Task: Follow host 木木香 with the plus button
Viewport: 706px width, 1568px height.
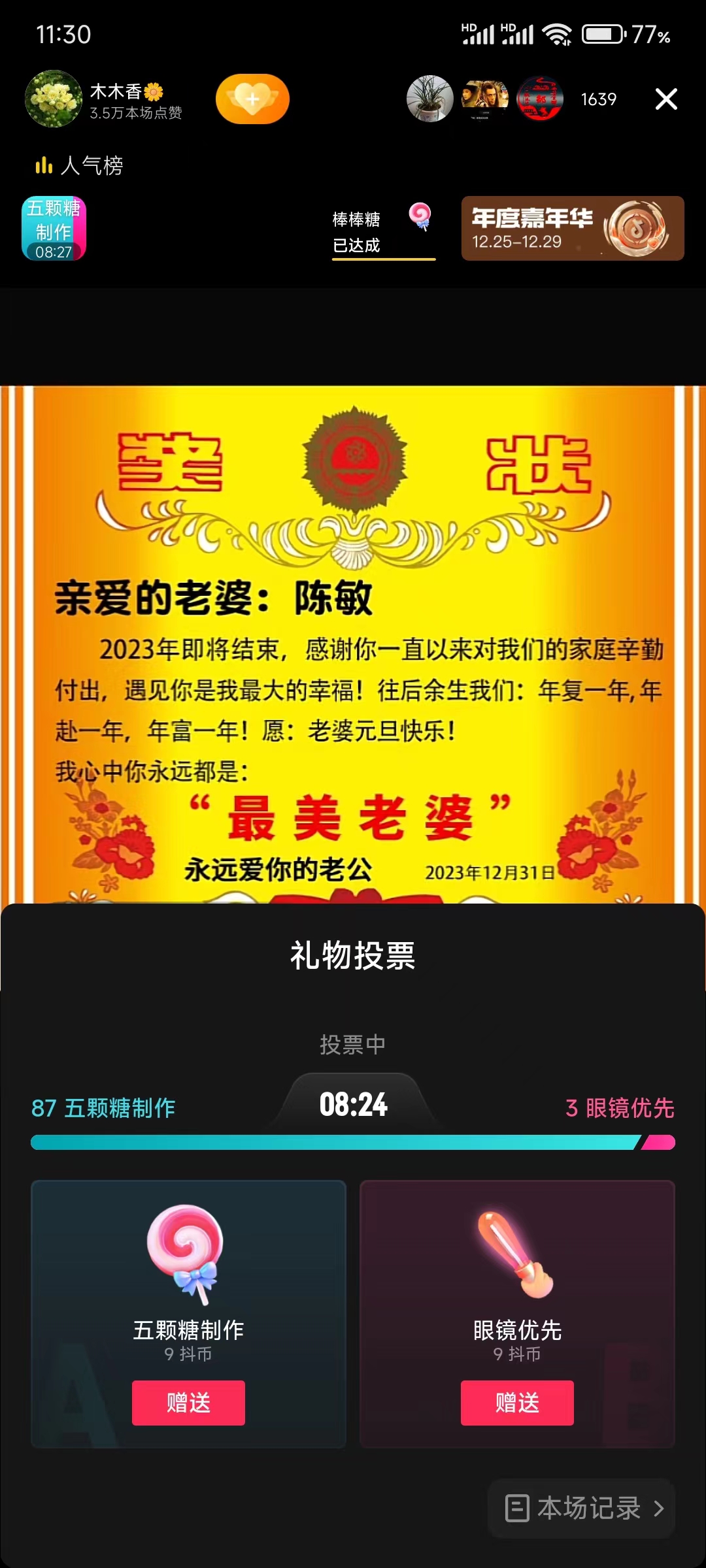Action: (x=252, y=99)
